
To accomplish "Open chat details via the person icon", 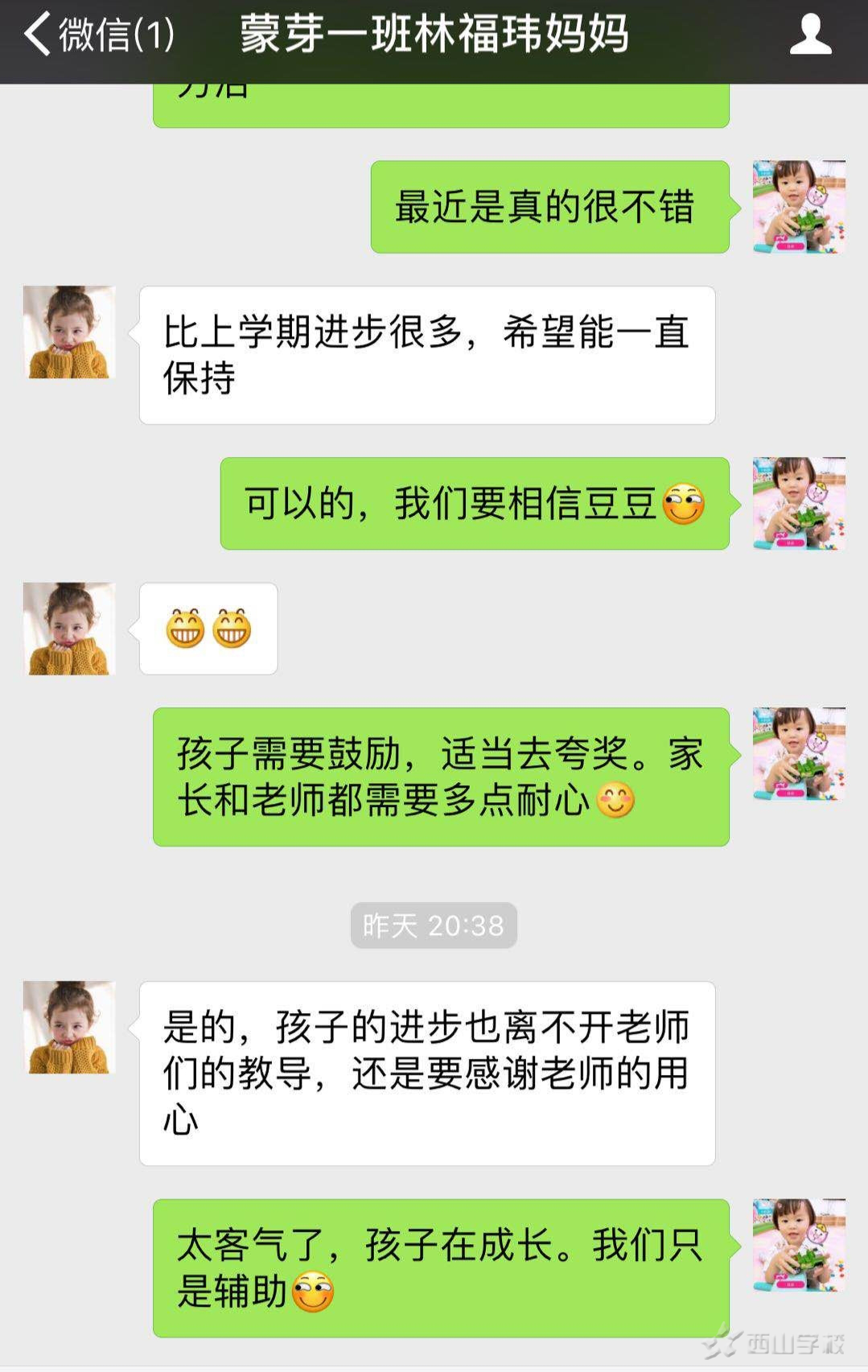I will [809, 35].
